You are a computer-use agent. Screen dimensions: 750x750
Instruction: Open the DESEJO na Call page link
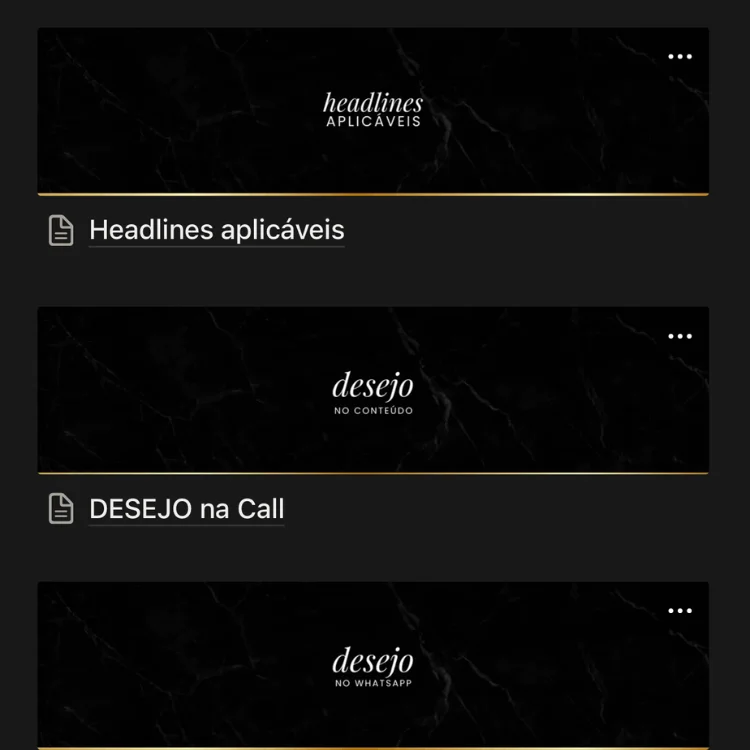click(186, 509)
